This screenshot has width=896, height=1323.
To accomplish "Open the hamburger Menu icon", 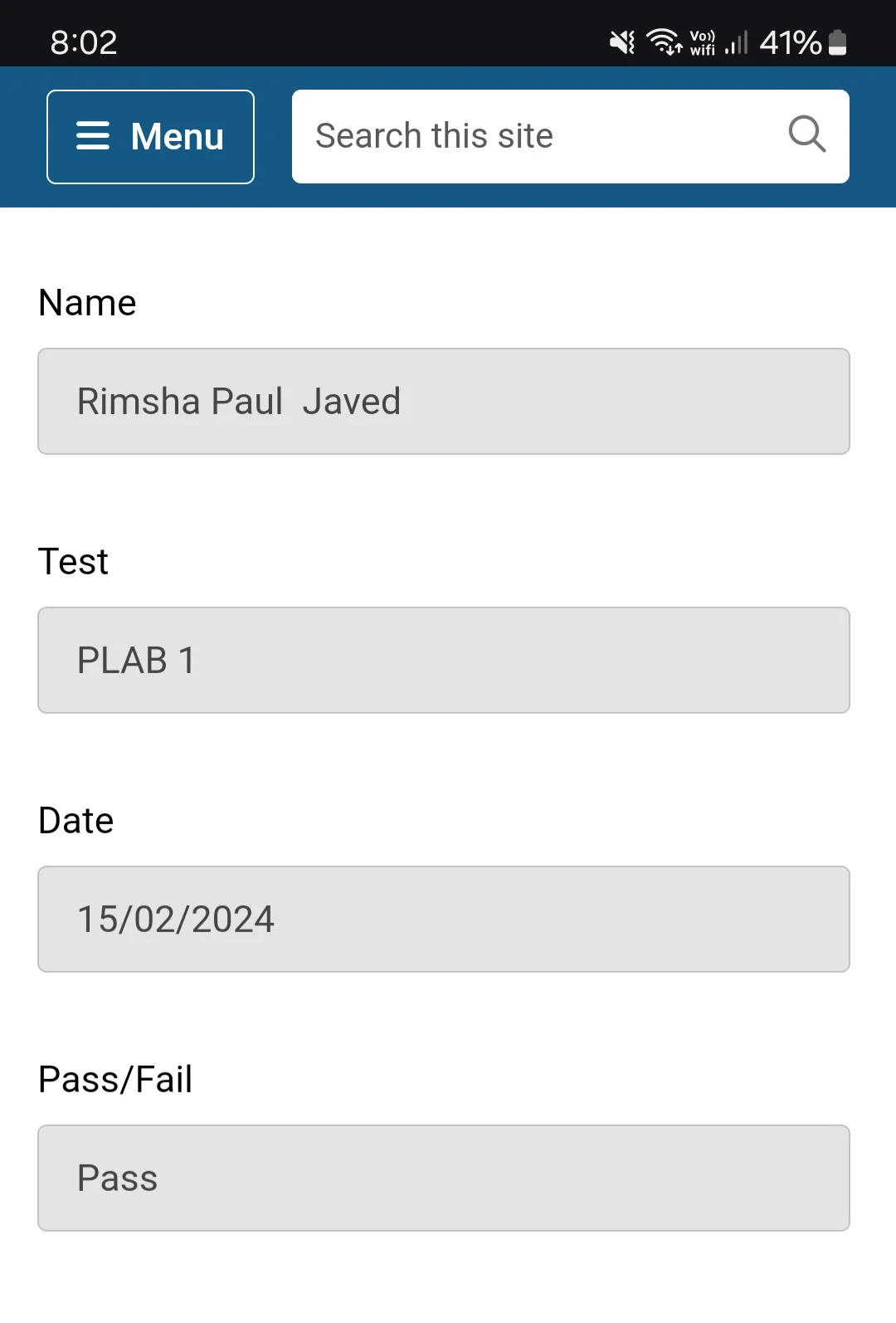I will pos(93,136).
